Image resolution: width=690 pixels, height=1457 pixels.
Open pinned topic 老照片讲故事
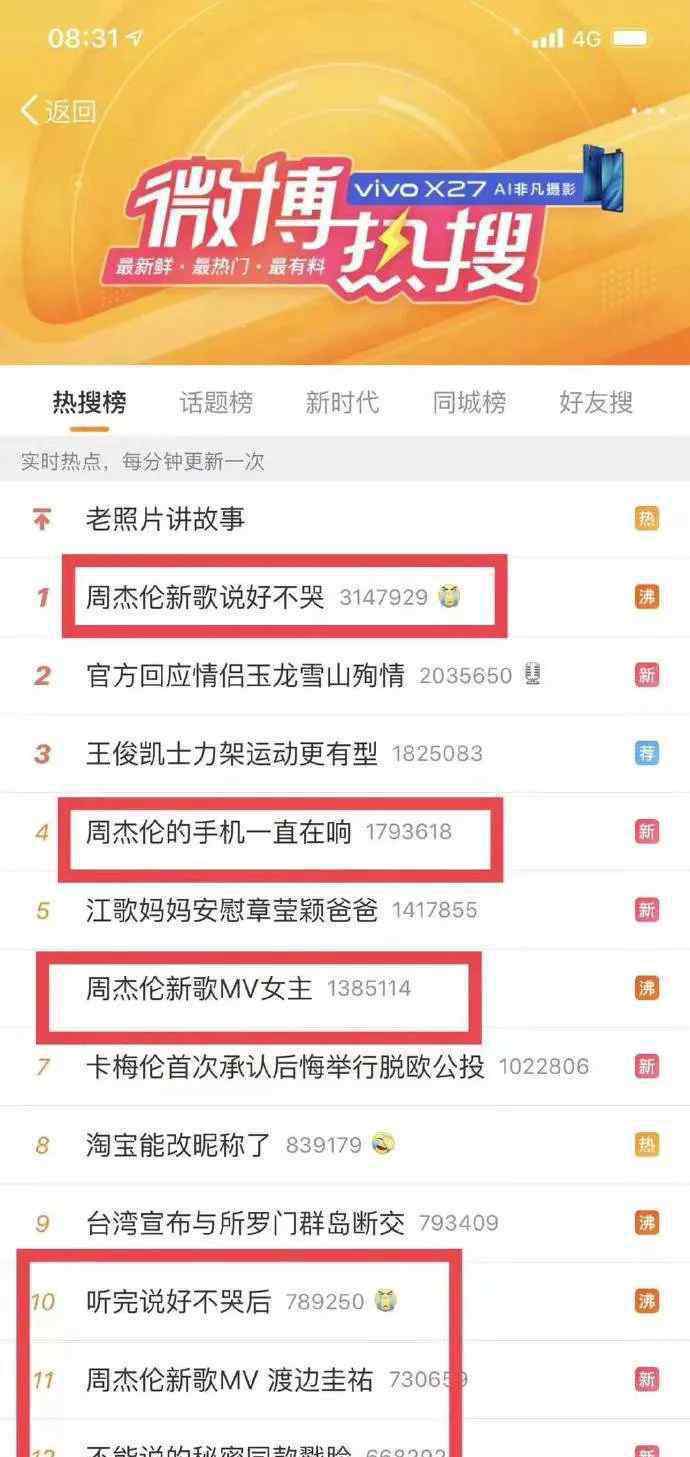(x=345, y=519)
